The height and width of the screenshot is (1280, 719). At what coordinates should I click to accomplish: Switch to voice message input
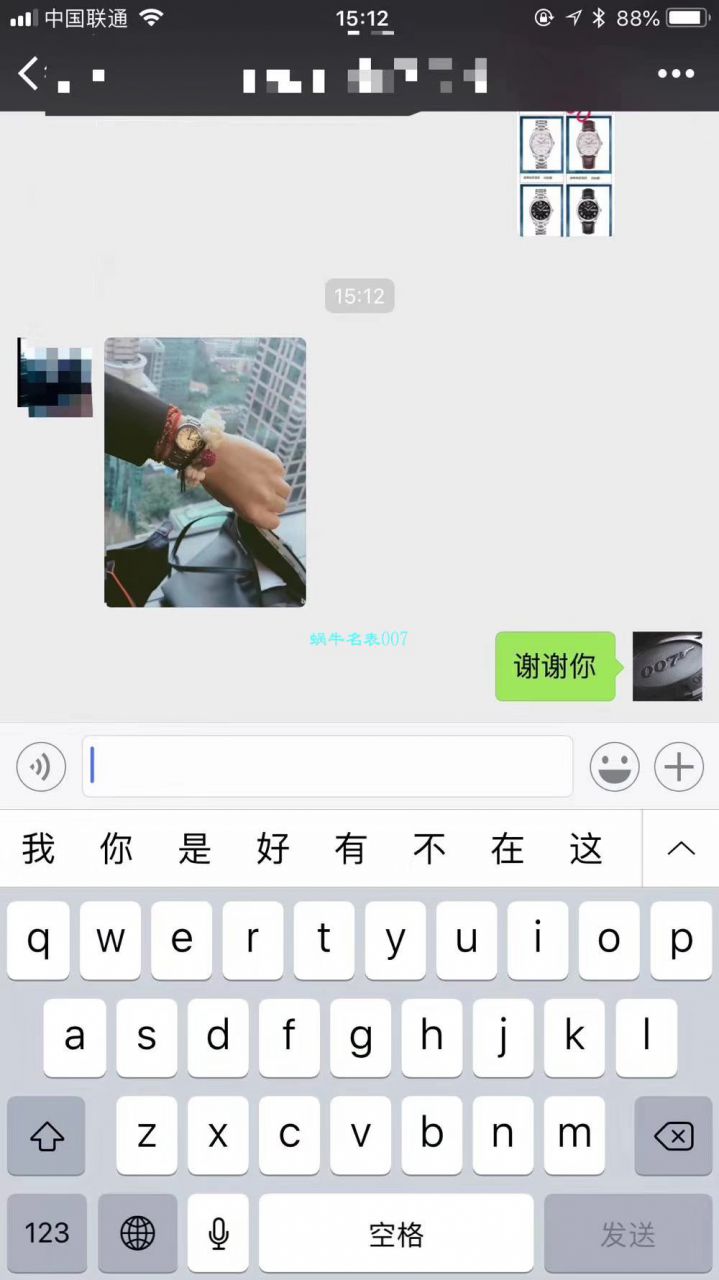41,767
